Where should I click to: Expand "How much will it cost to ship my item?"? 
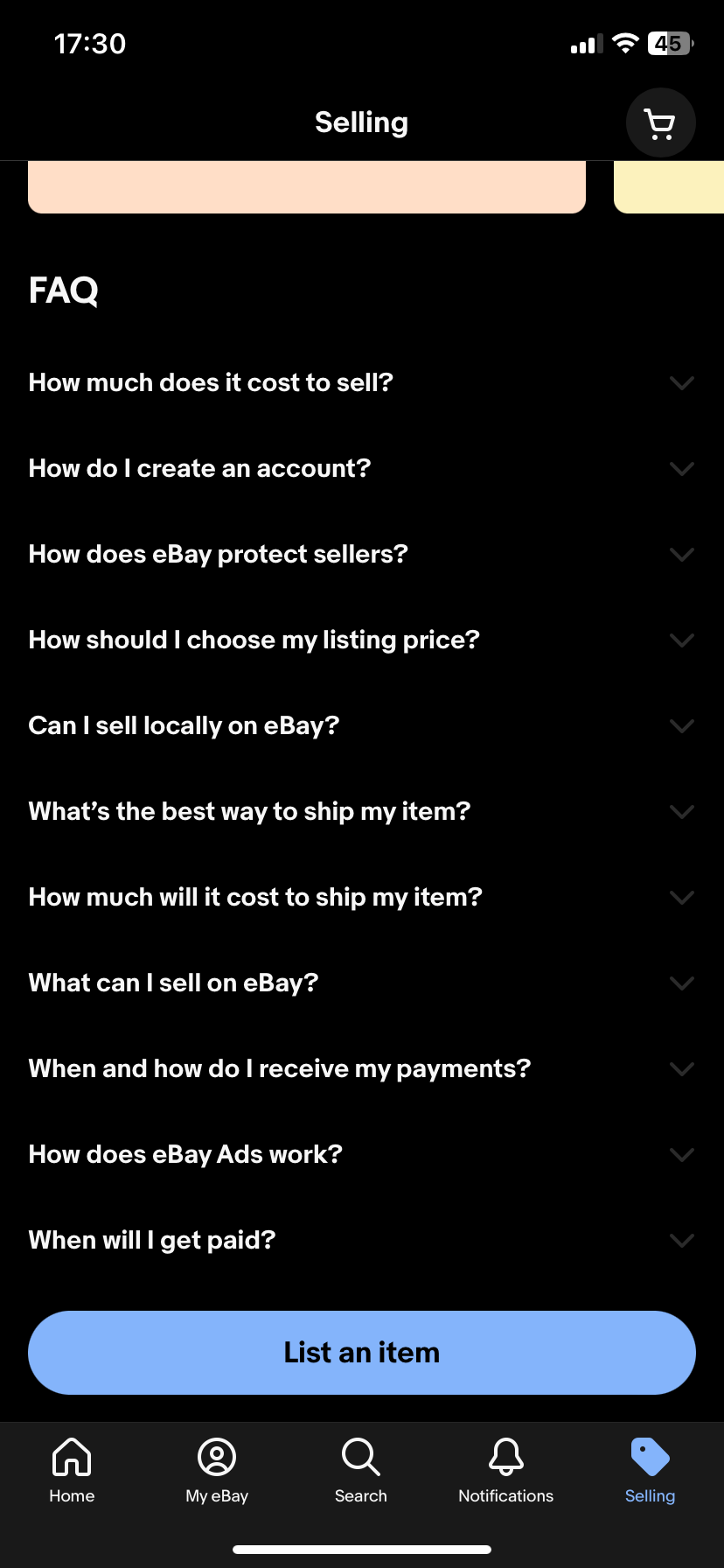(361, 897)
